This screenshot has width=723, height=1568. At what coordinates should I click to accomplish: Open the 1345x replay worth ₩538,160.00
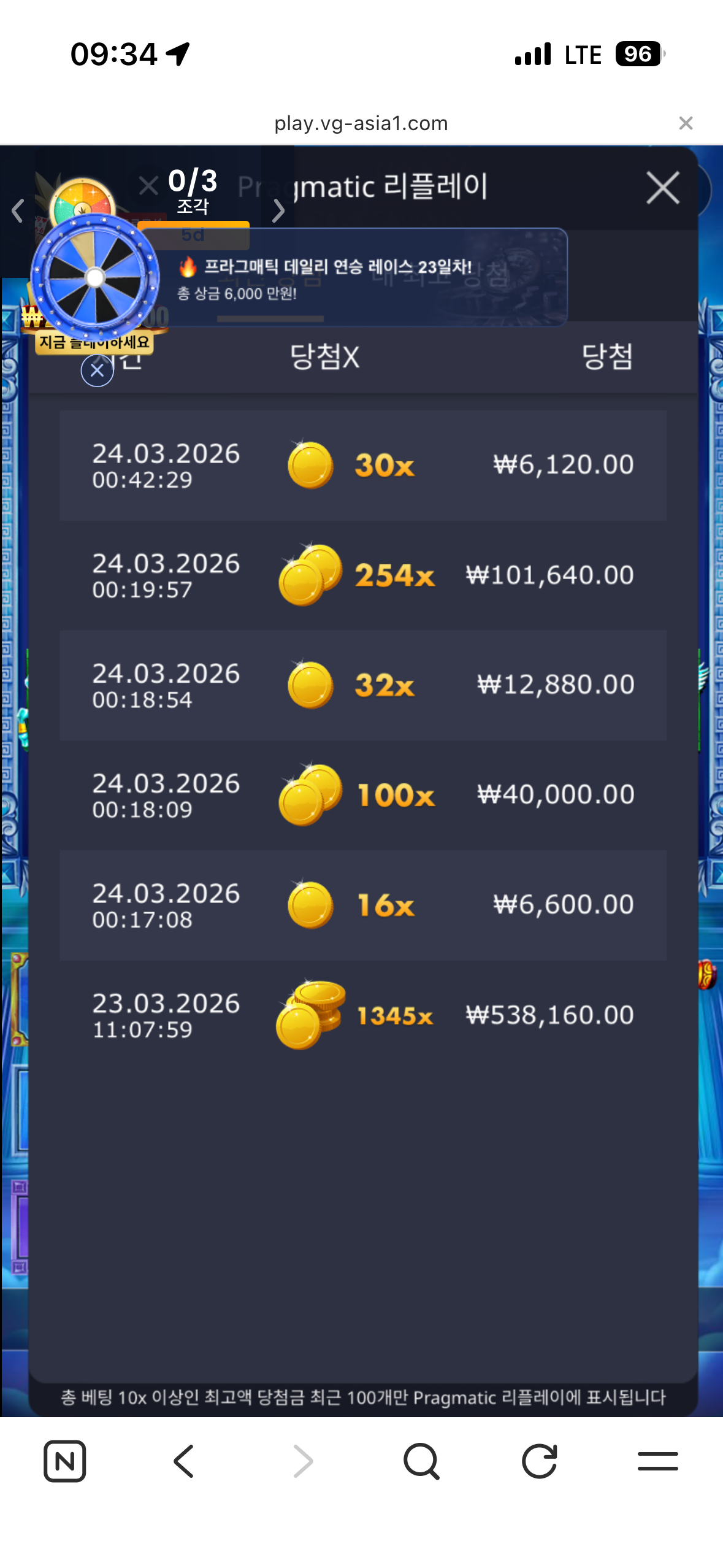click(x=363, y=1015)
